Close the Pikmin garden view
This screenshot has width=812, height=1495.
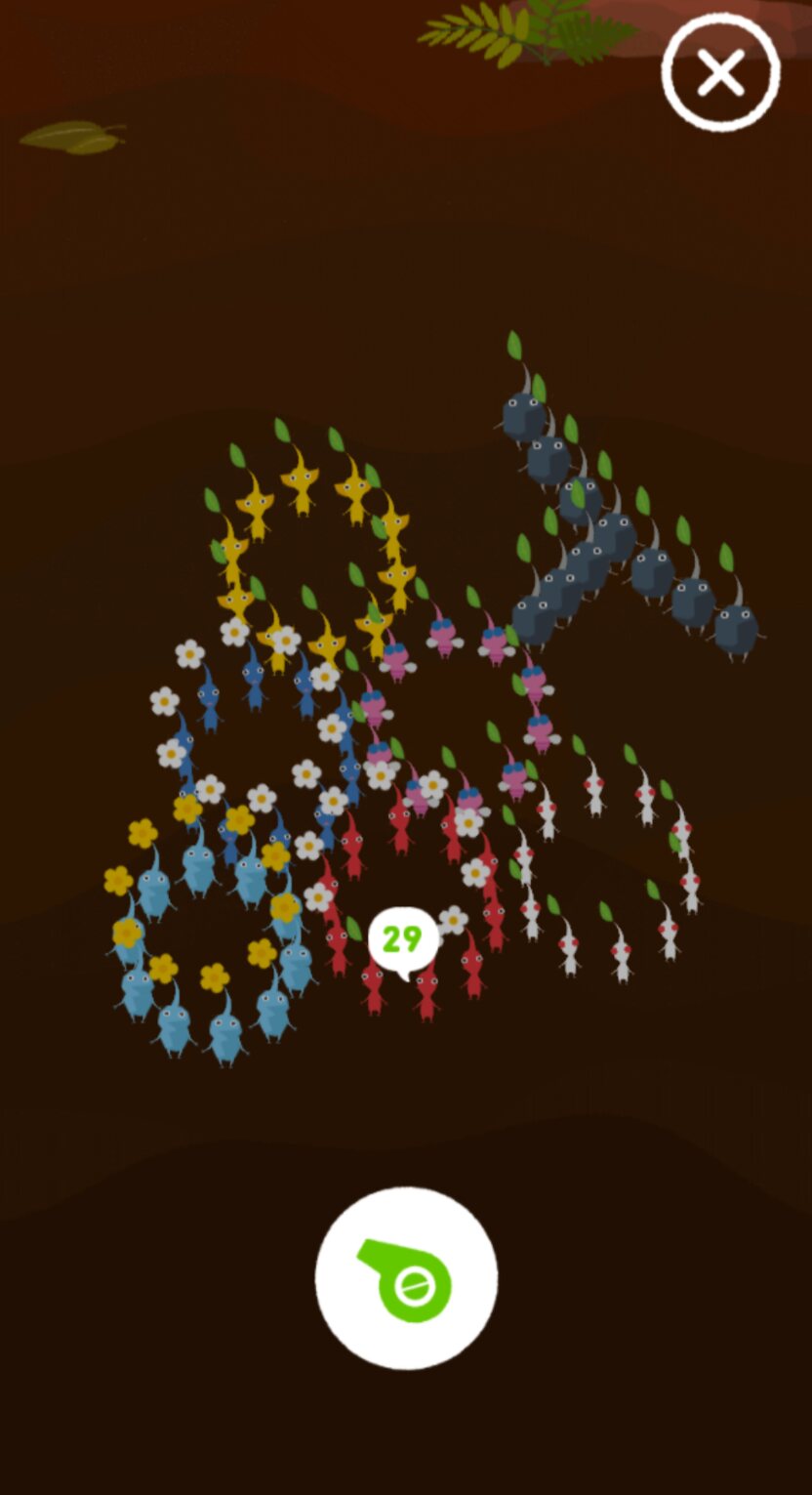click(721, 72)
